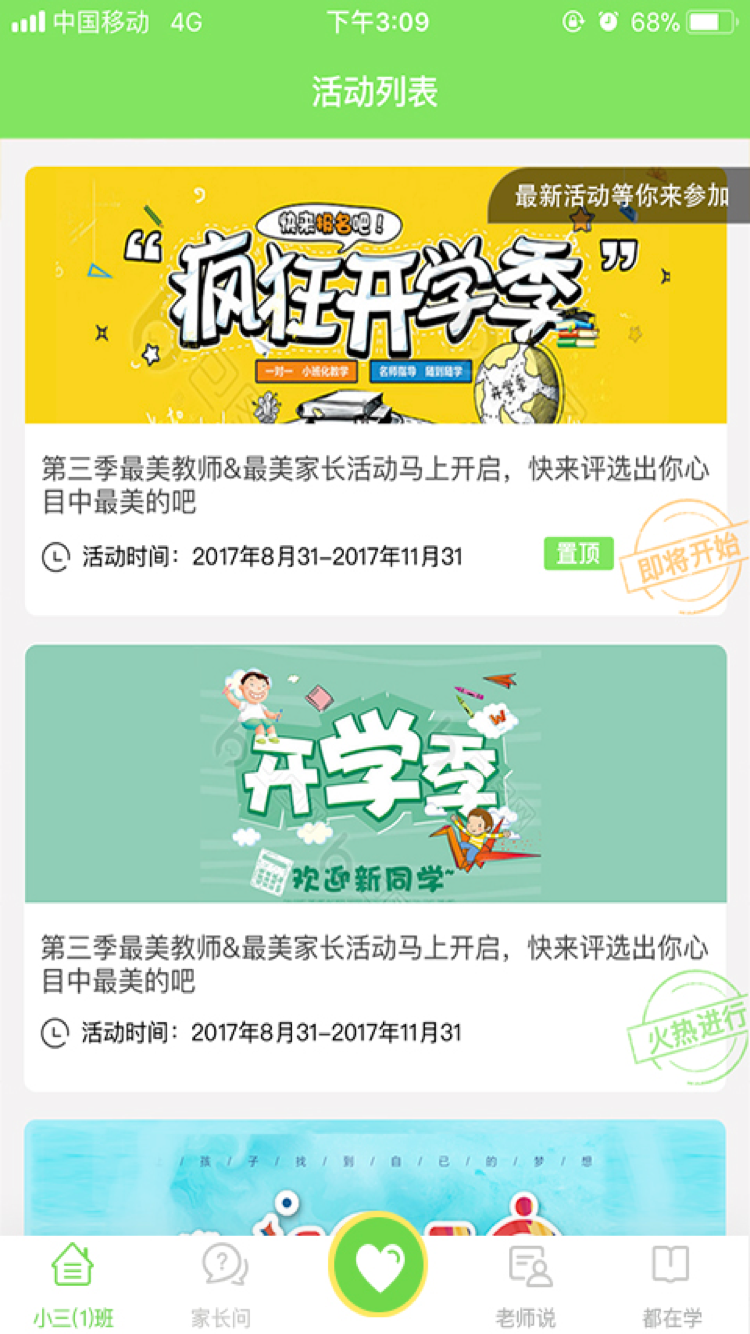This screenshot has width=750, height=1334.
Task: Switch to the 都在学 tab
Action: tap(671, 1284)
